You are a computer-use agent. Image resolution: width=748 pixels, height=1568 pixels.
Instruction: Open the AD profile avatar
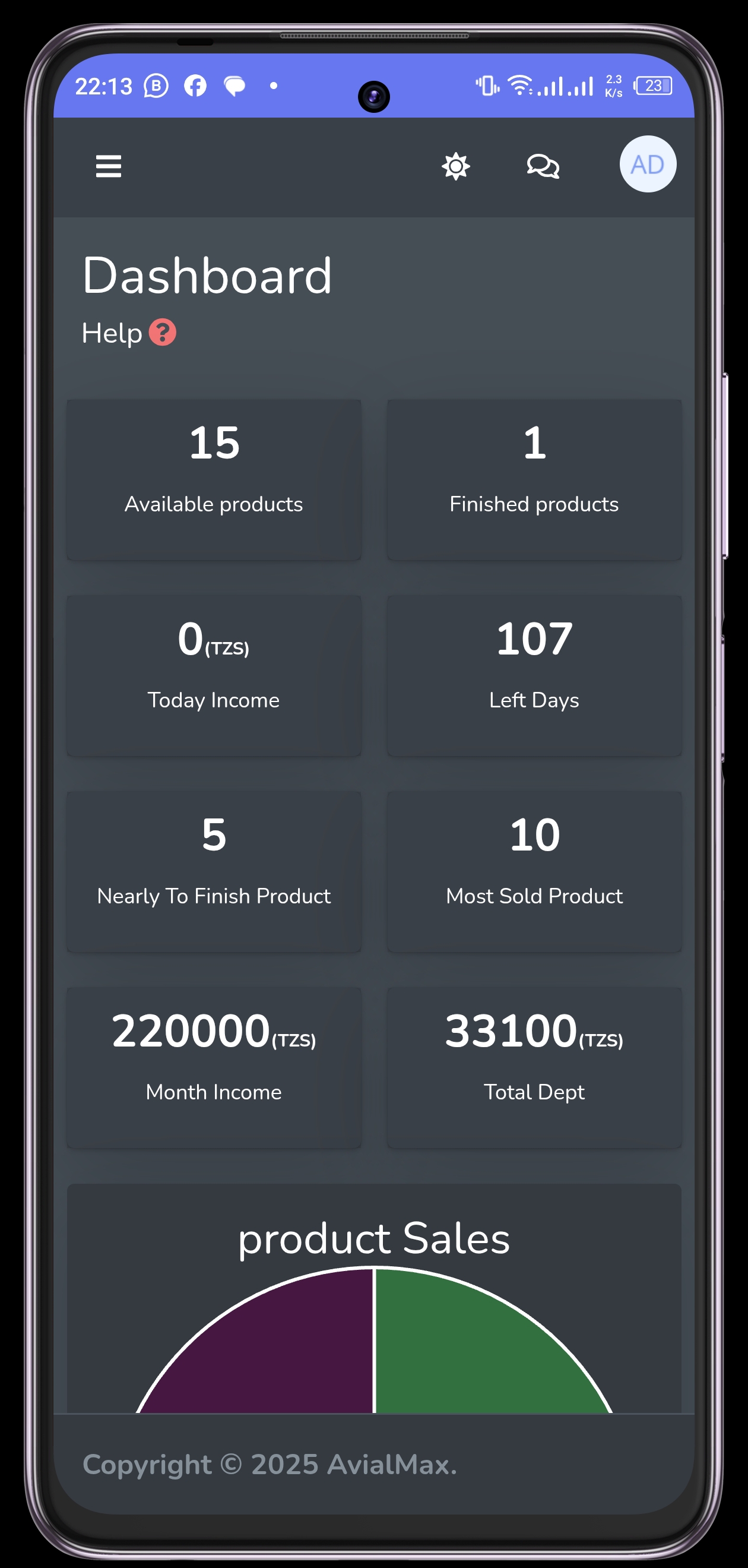pyautogui.click(x=647, y=165)
